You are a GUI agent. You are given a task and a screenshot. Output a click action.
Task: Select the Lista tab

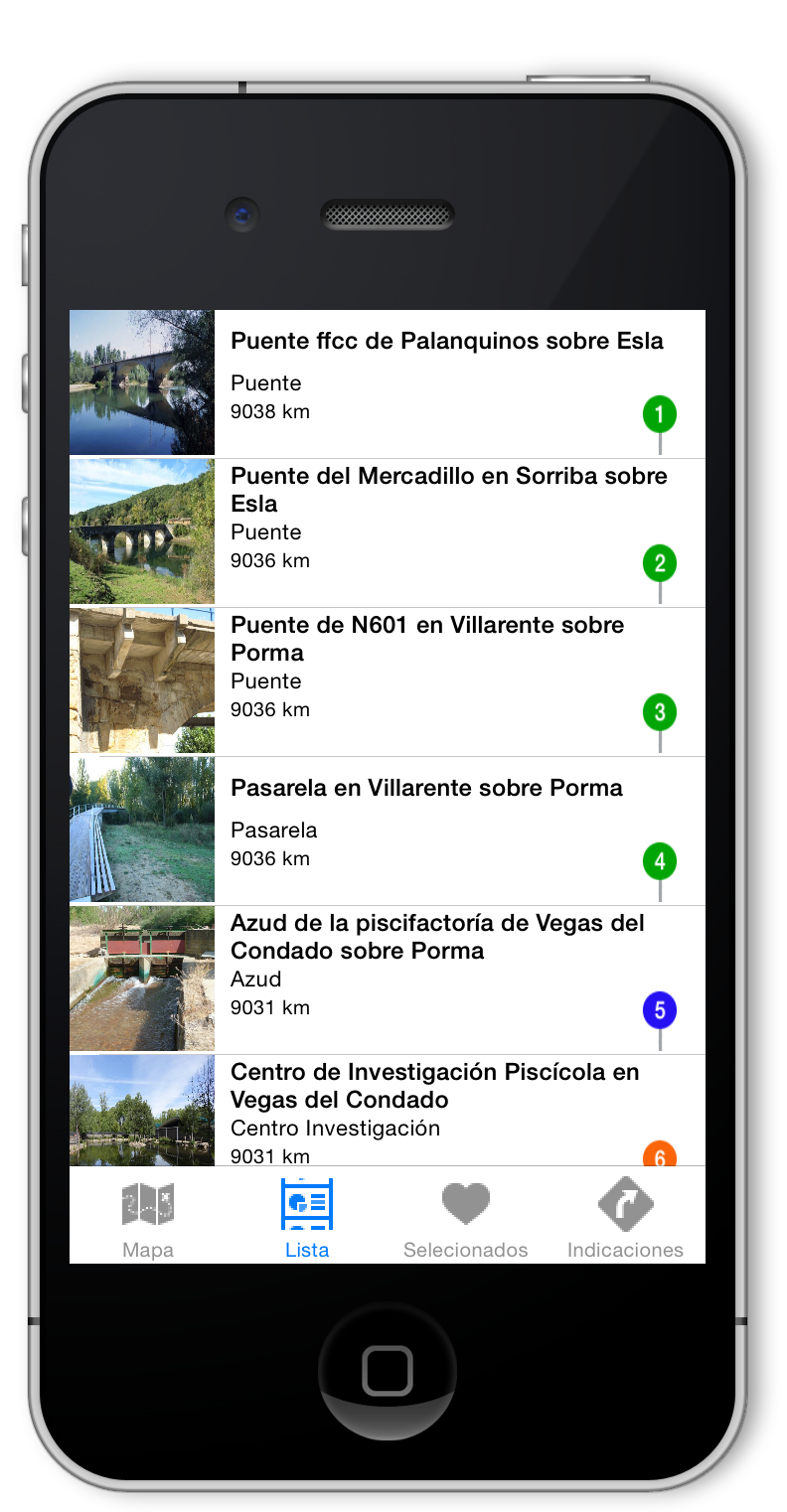click(x=307, y=1216)
